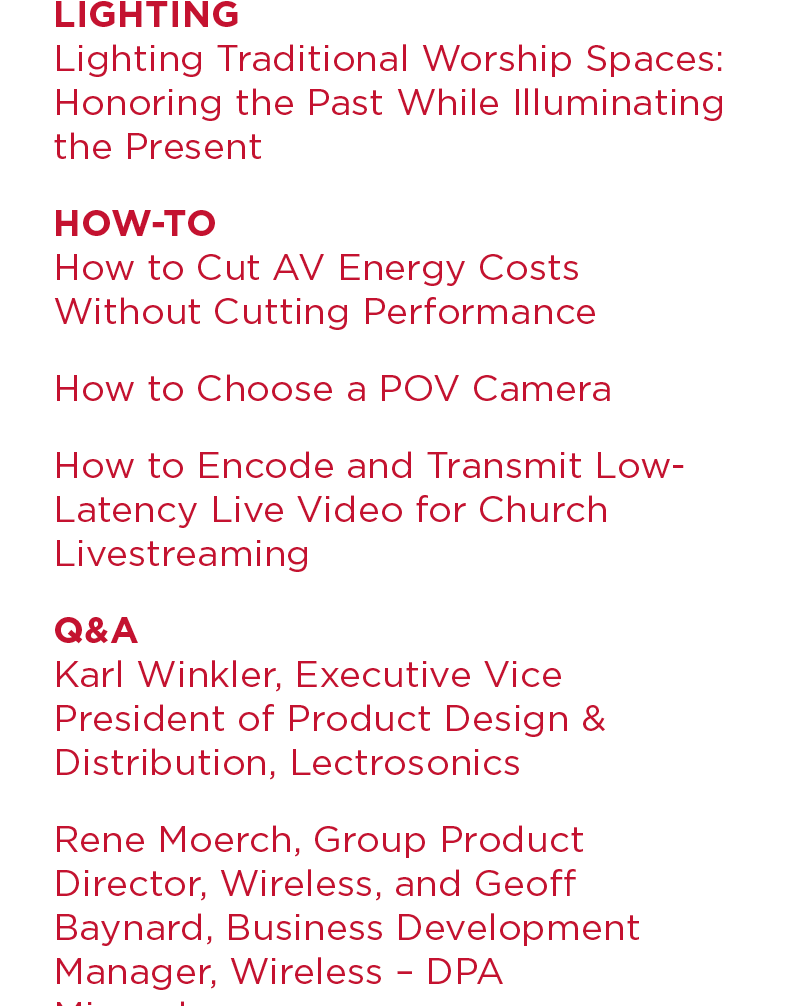Read the Rene Moerch and Geoff Baynard Q&A
This screenshot has width=790, height=1006.
(346, 906)
